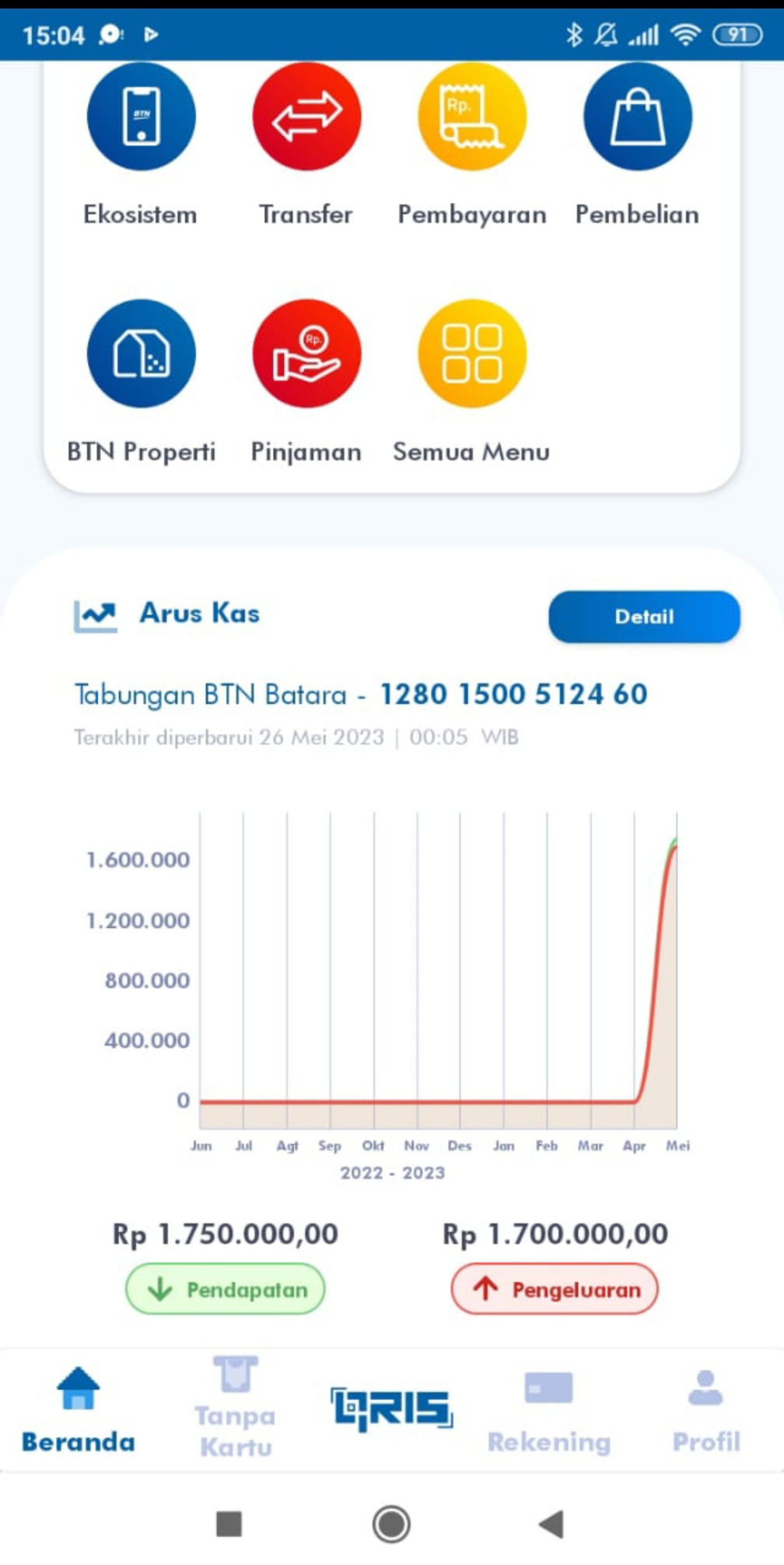
Task: Go to the Profil tab
Action: click(x=705, y=1409)
